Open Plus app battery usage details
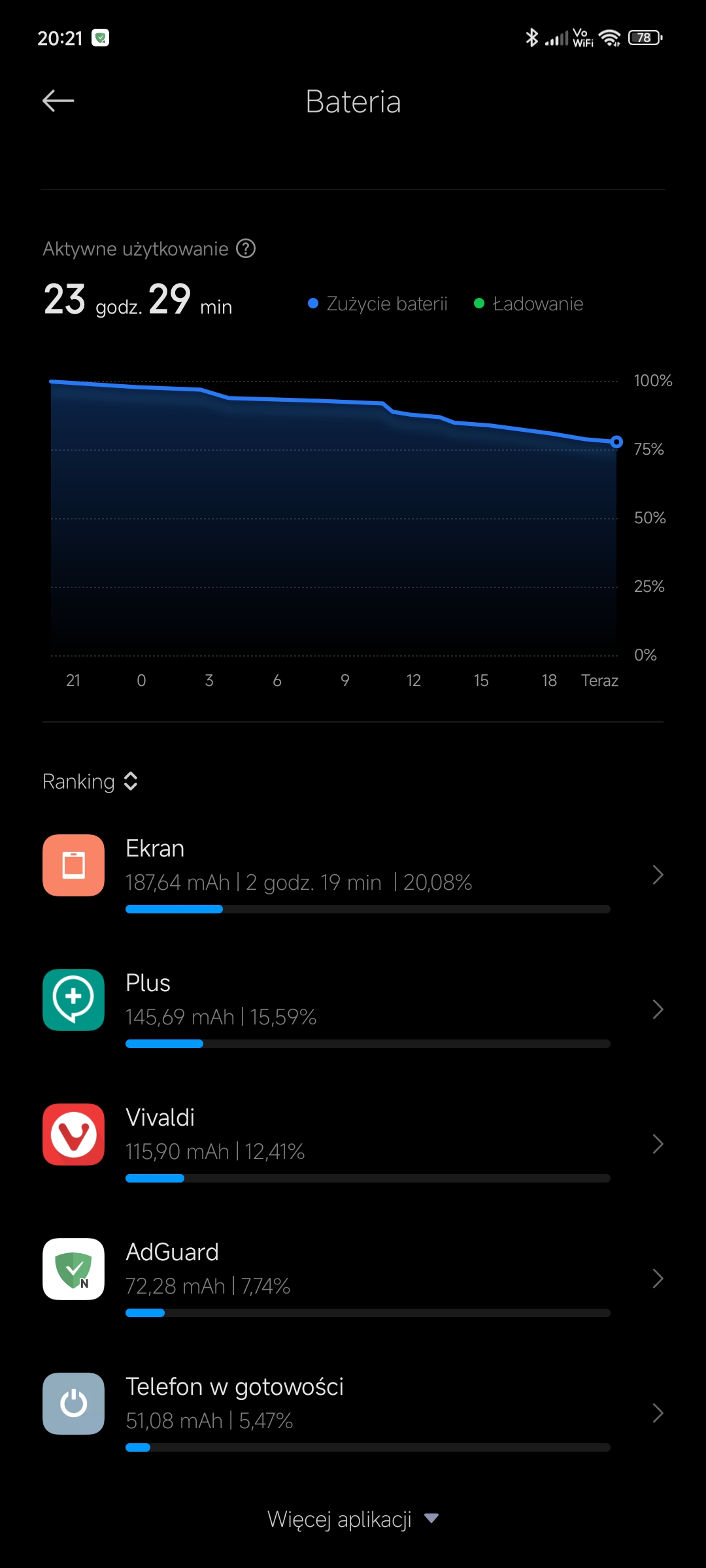Screen dimensions: 706x1568 point(353,1007)
